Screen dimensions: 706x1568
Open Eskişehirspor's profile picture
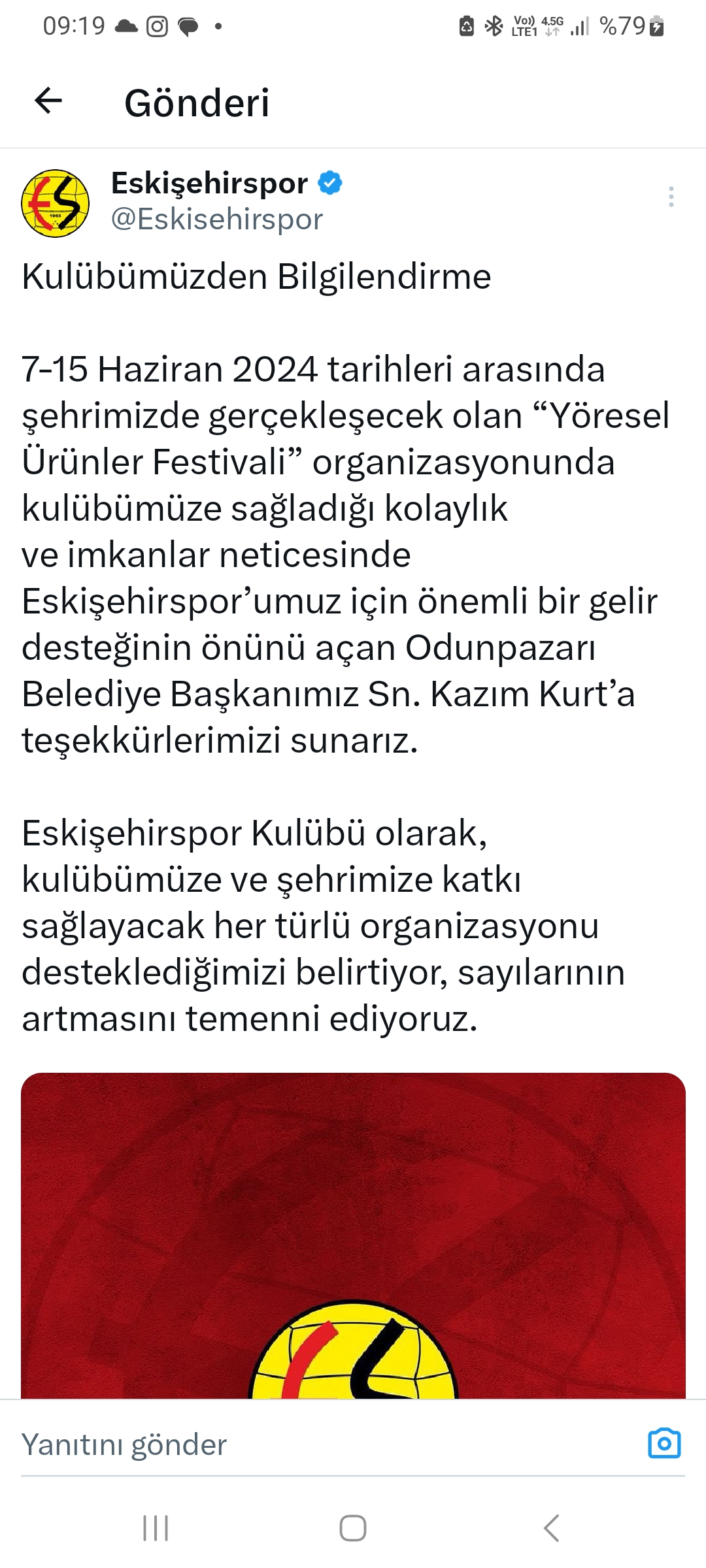click(56, 203)
